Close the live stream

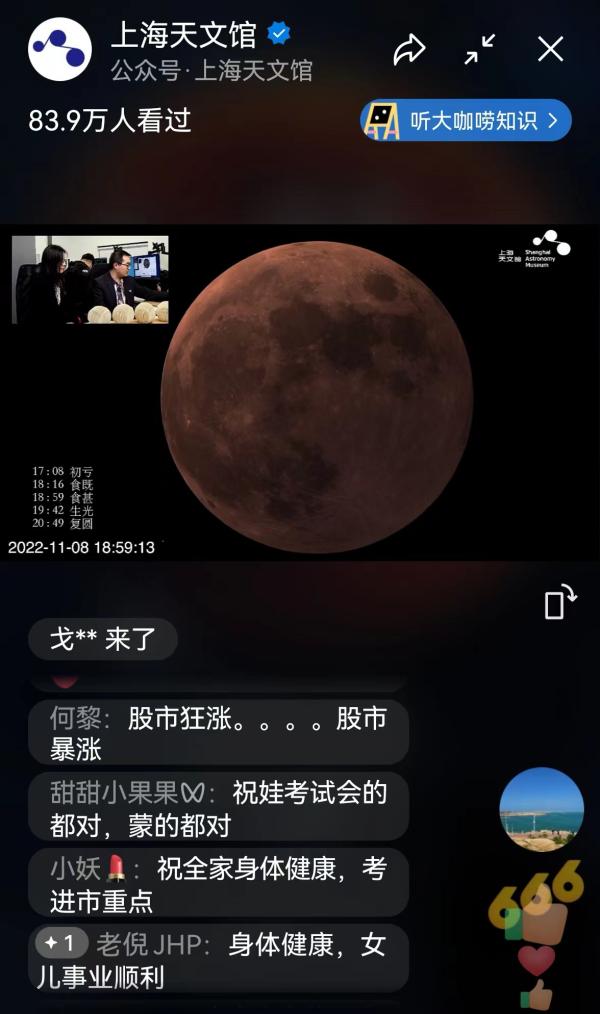click(x=551, y=49)
